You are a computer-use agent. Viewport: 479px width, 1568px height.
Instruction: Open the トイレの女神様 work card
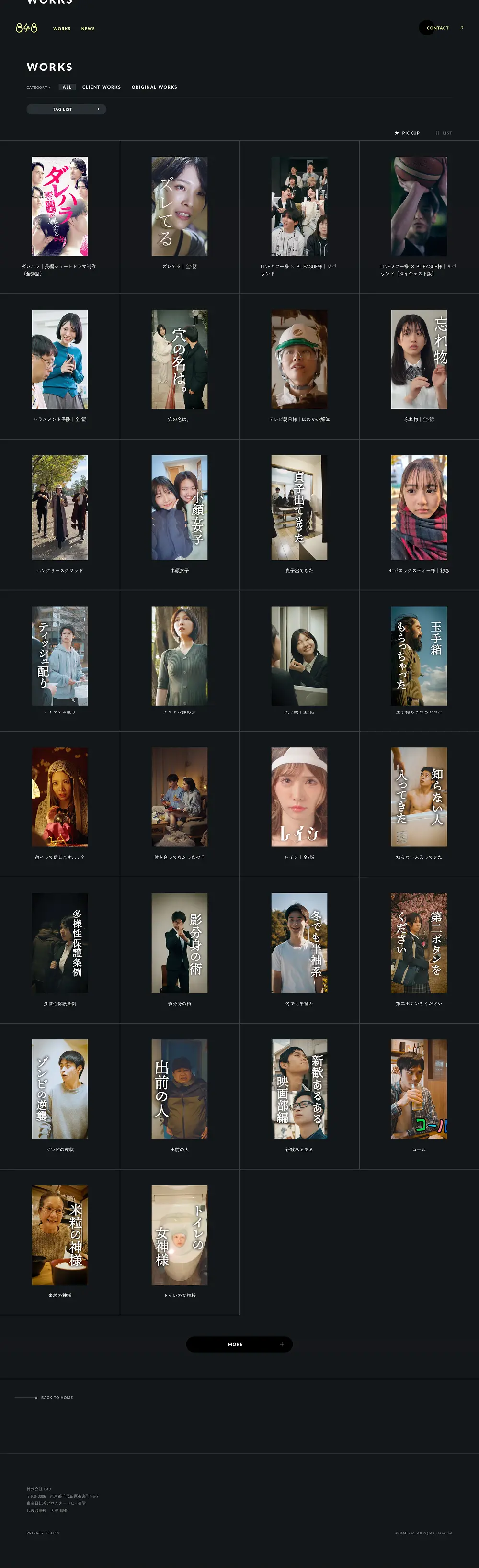pos(180,1235)
